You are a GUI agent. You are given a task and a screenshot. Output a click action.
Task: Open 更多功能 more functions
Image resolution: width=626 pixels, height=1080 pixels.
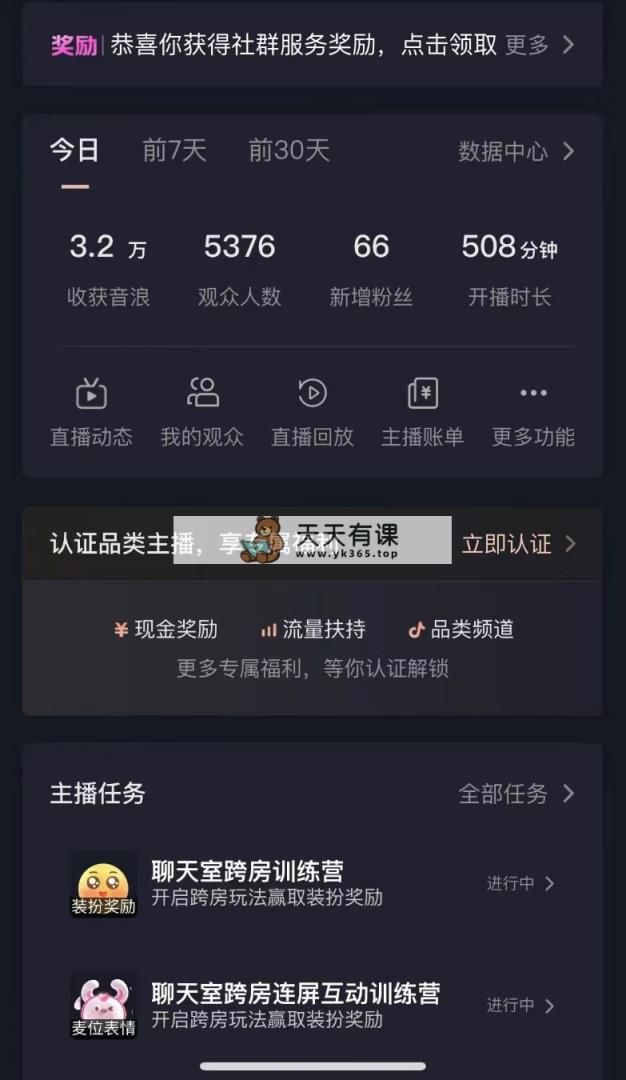(x=533, y=411)
